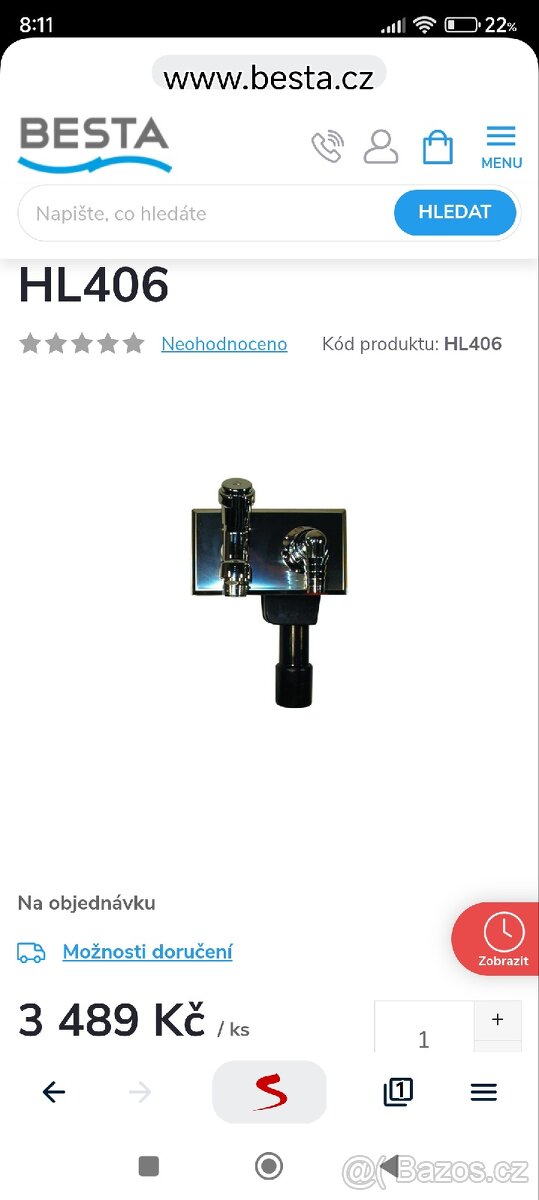Screen dimensions: 539x1200
Task: Tap the www.besta.cz address bar
Action: click(x=269, y=78)
